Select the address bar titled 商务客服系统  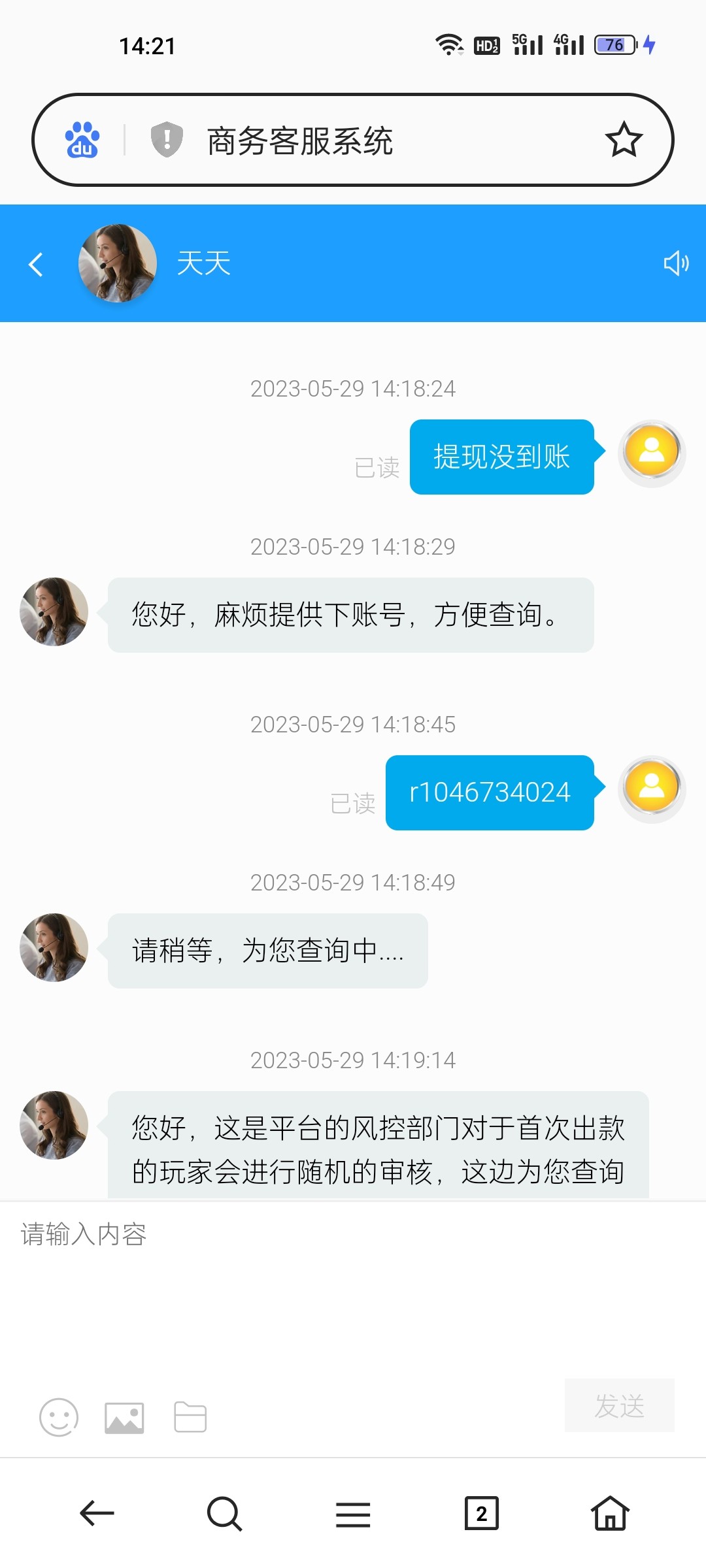(x=353, y=140)
